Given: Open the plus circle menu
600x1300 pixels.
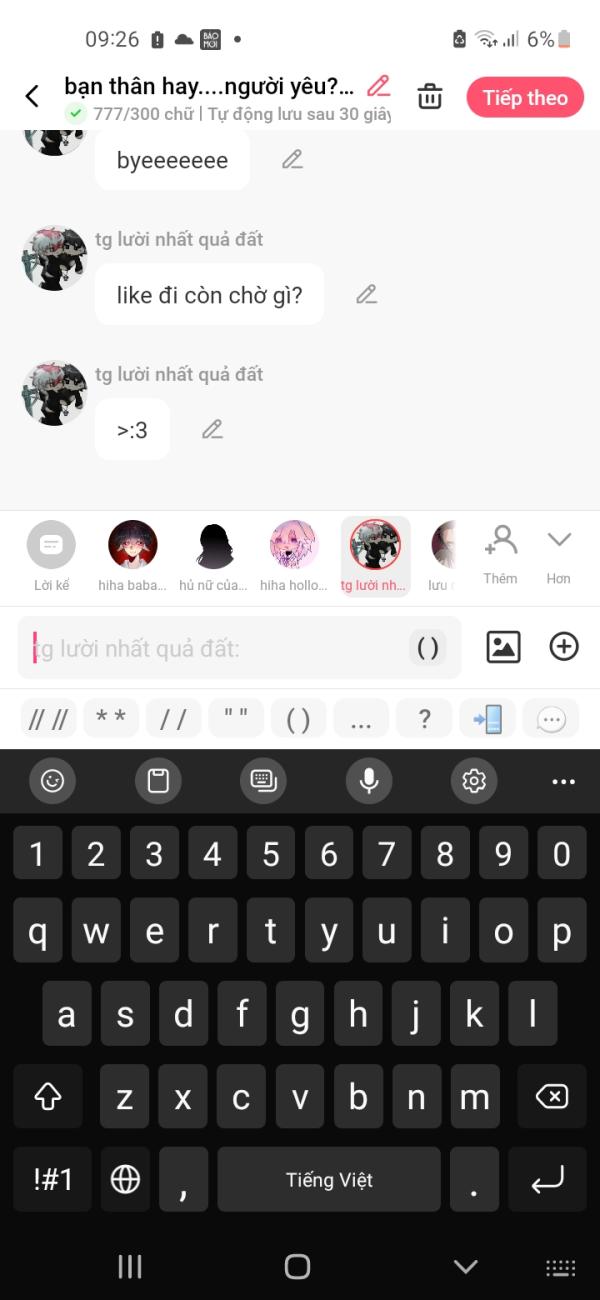Looking at the screenshot, I should [564, 647].
